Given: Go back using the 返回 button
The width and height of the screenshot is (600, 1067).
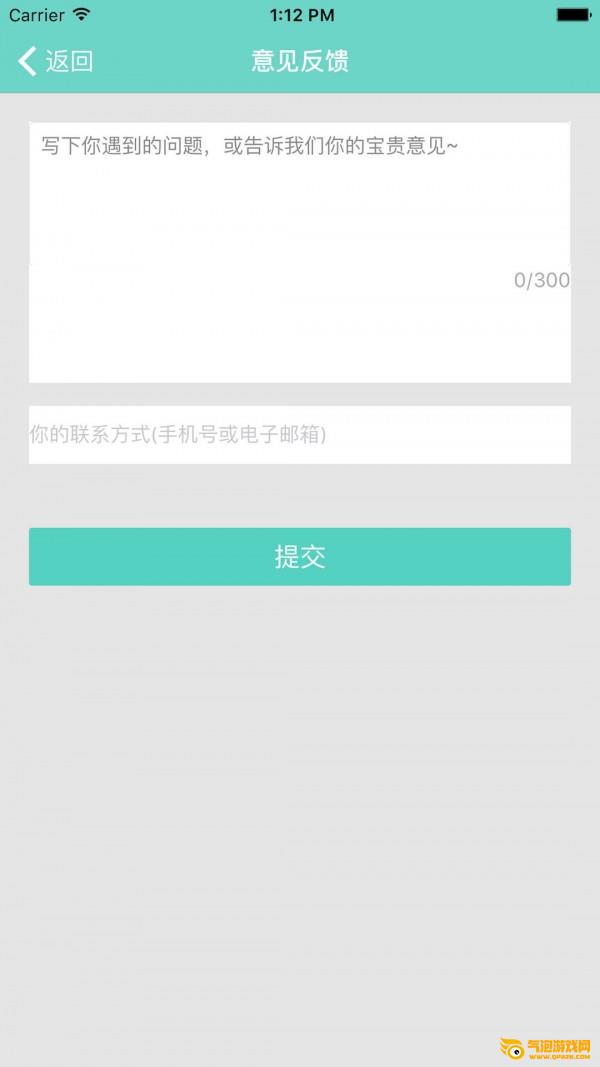Looking at the screenshot, I should tap(56, 61).
